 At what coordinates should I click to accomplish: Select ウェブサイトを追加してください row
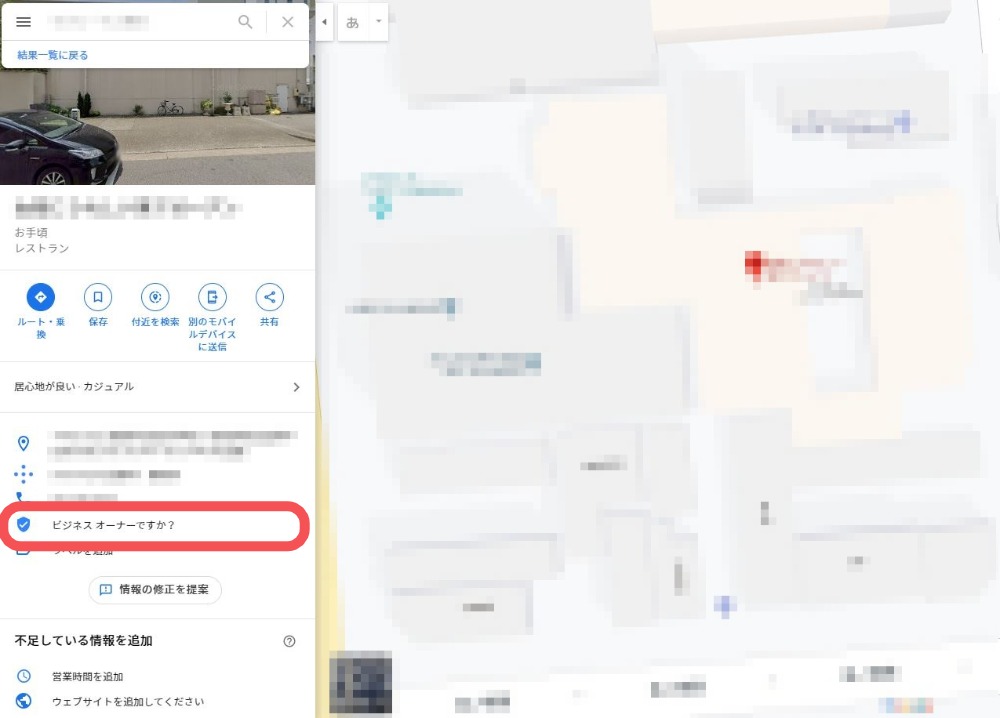pos(158,701)
